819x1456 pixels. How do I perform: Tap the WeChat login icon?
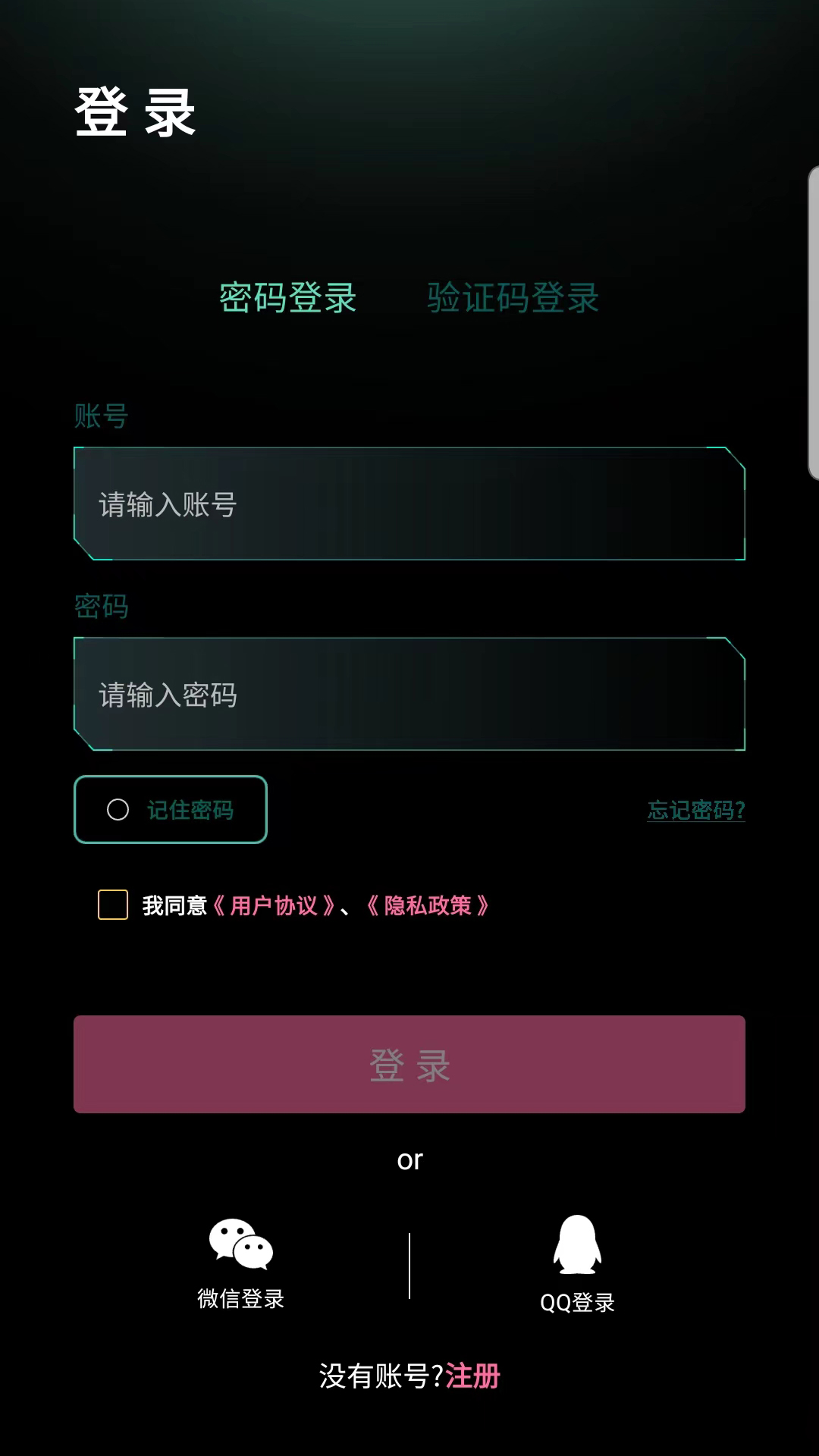(241, 1244)
